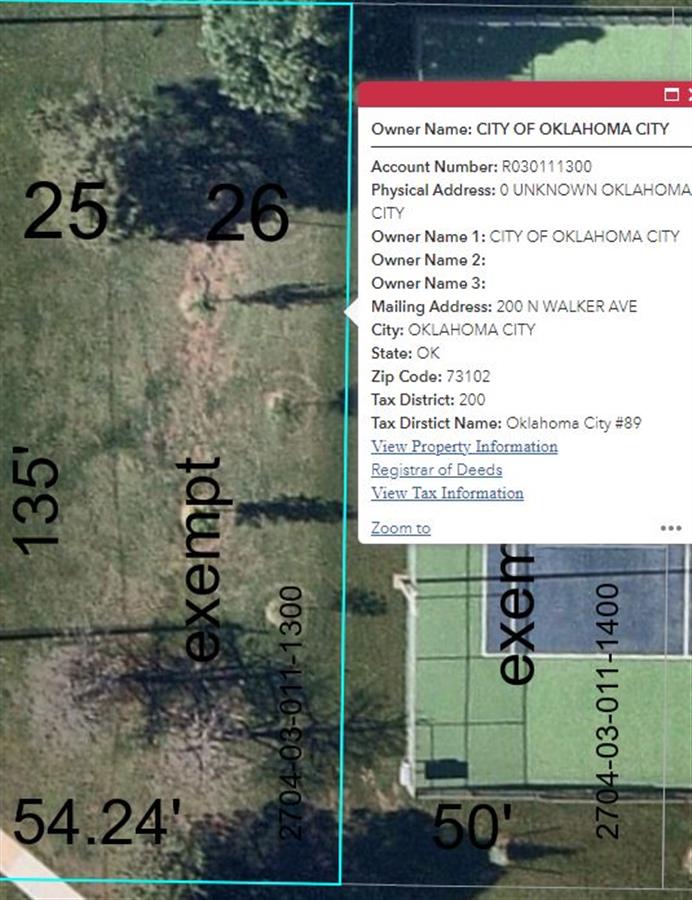Viewport: 692px width, 900px height.
Task: Maximize the parcel info popup
Action: 672,95
